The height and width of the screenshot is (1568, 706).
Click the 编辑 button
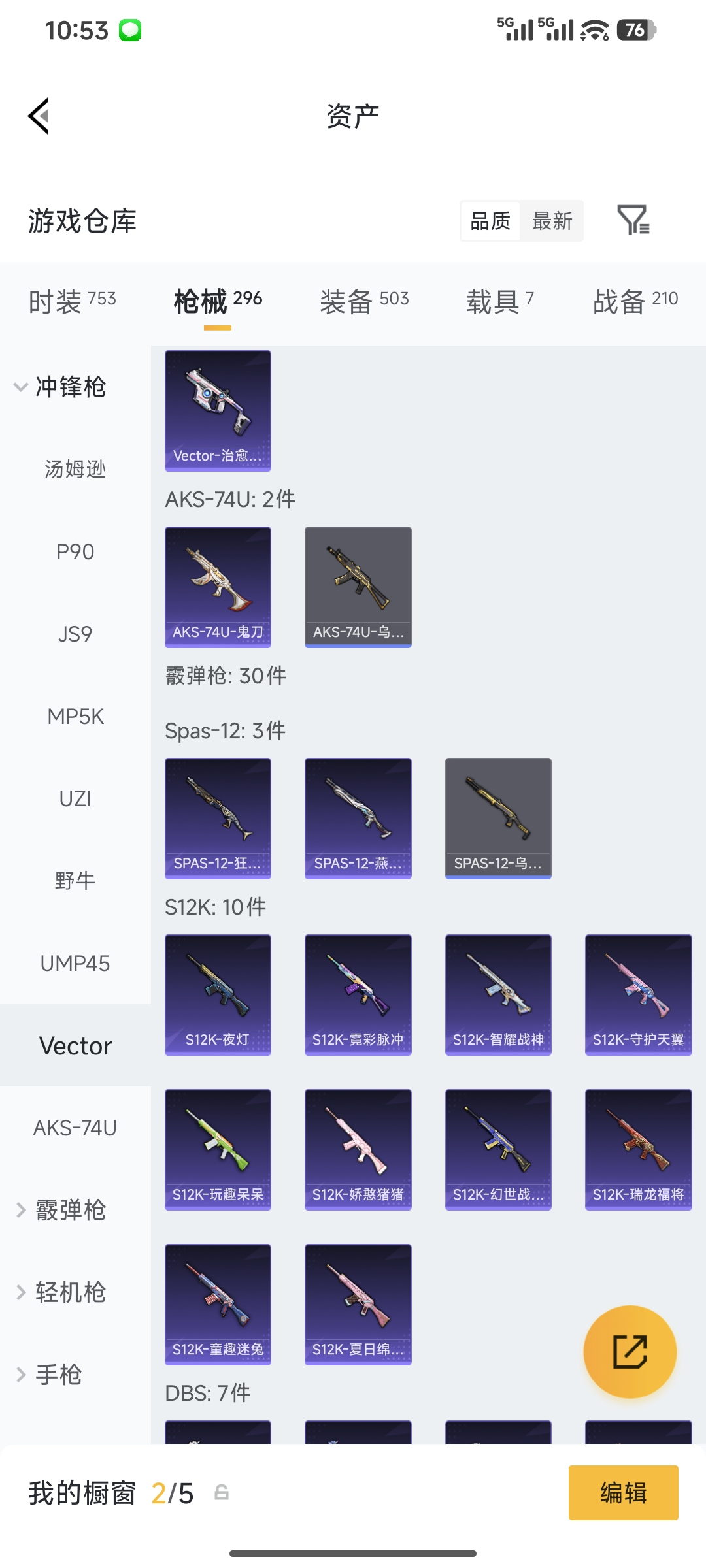[x=623, y=1493]
